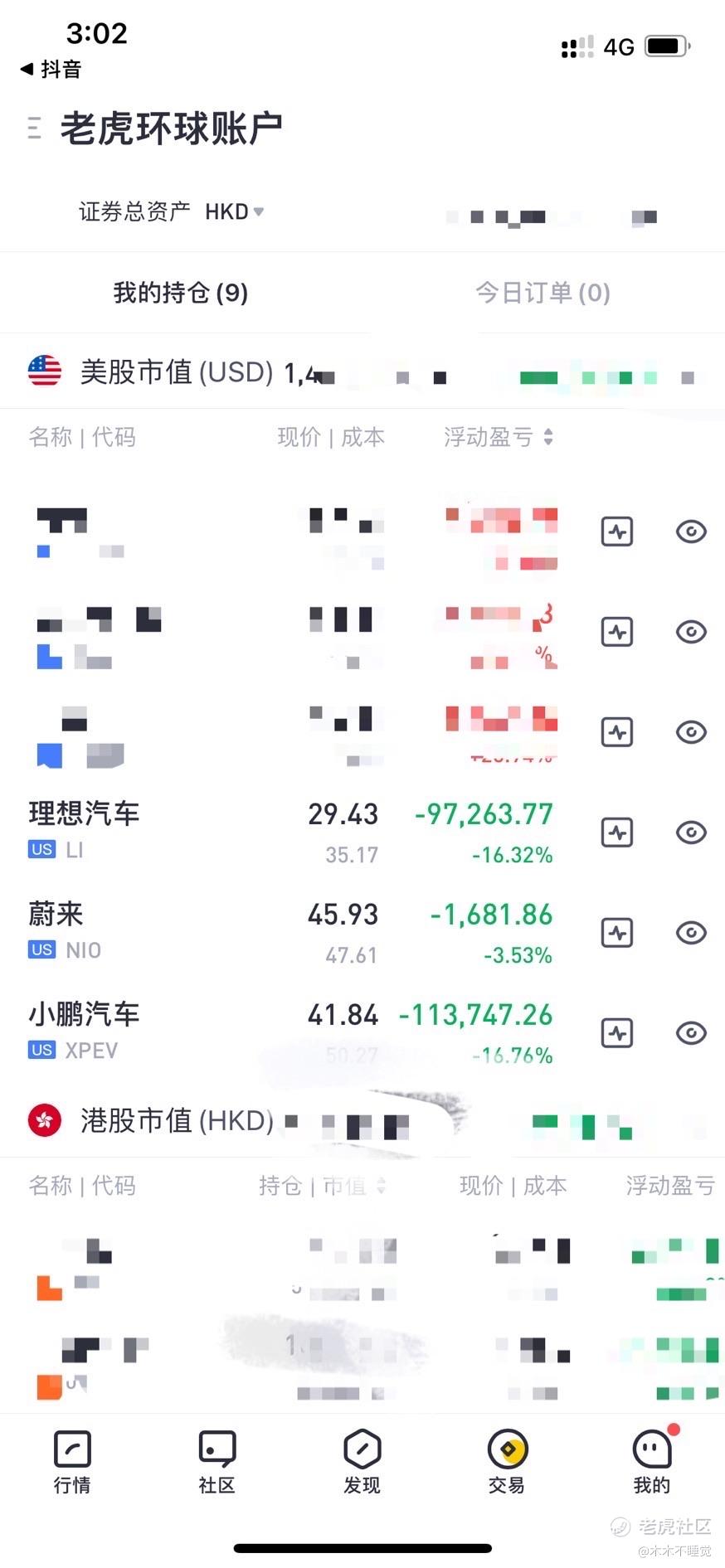Select the 交易 tab

(x=507, y=1464)
